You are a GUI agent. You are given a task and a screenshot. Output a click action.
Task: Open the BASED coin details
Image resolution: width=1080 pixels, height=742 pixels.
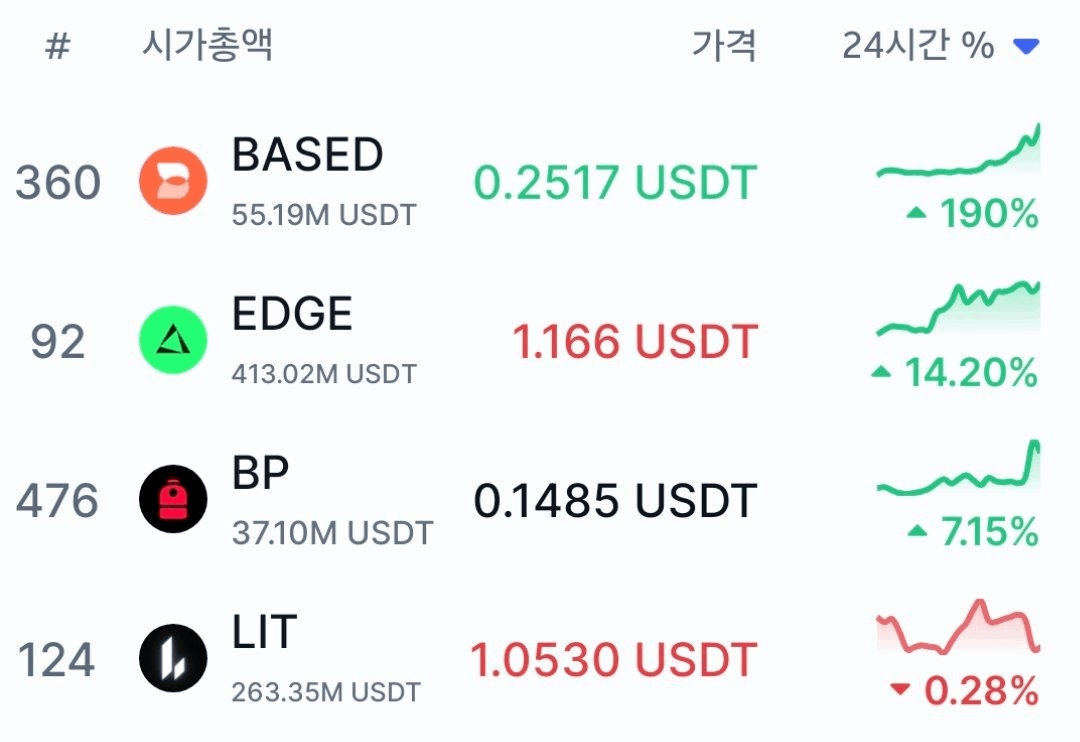pyautogui.click(x=308, y=182)
